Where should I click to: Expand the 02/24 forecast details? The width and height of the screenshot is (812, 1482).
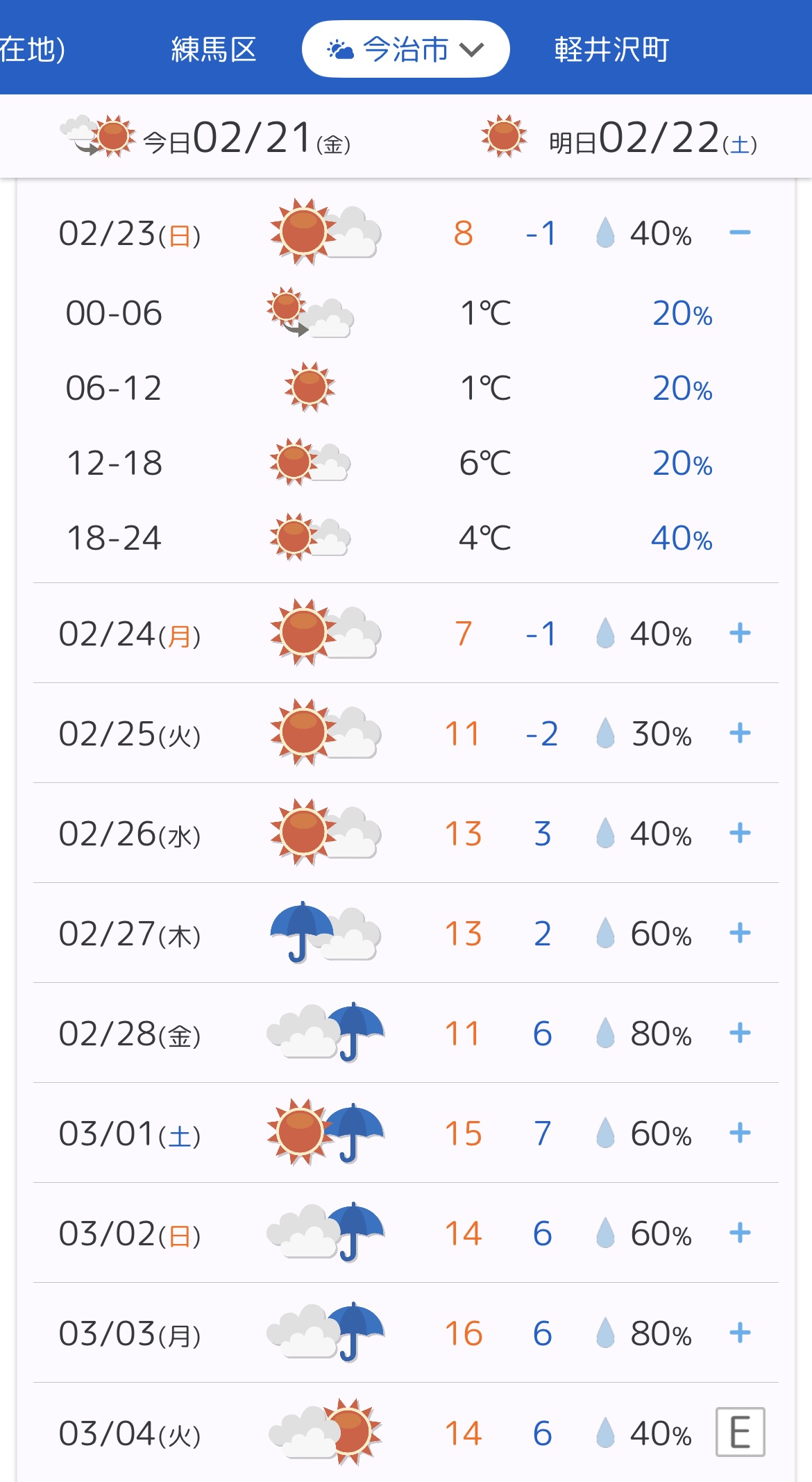click(740, 633)
